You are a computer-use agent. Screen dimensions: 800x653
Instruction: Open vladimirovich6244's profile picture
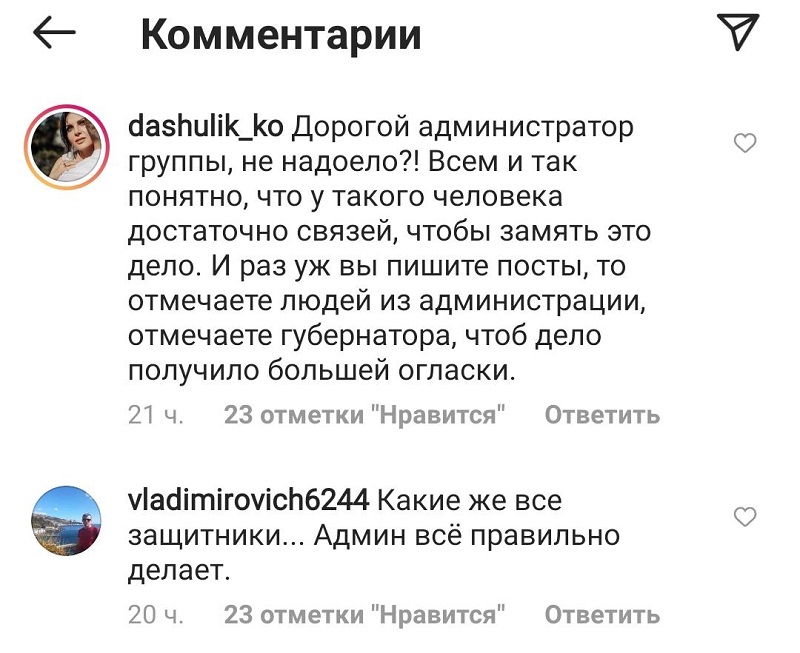tap(67, 520)
